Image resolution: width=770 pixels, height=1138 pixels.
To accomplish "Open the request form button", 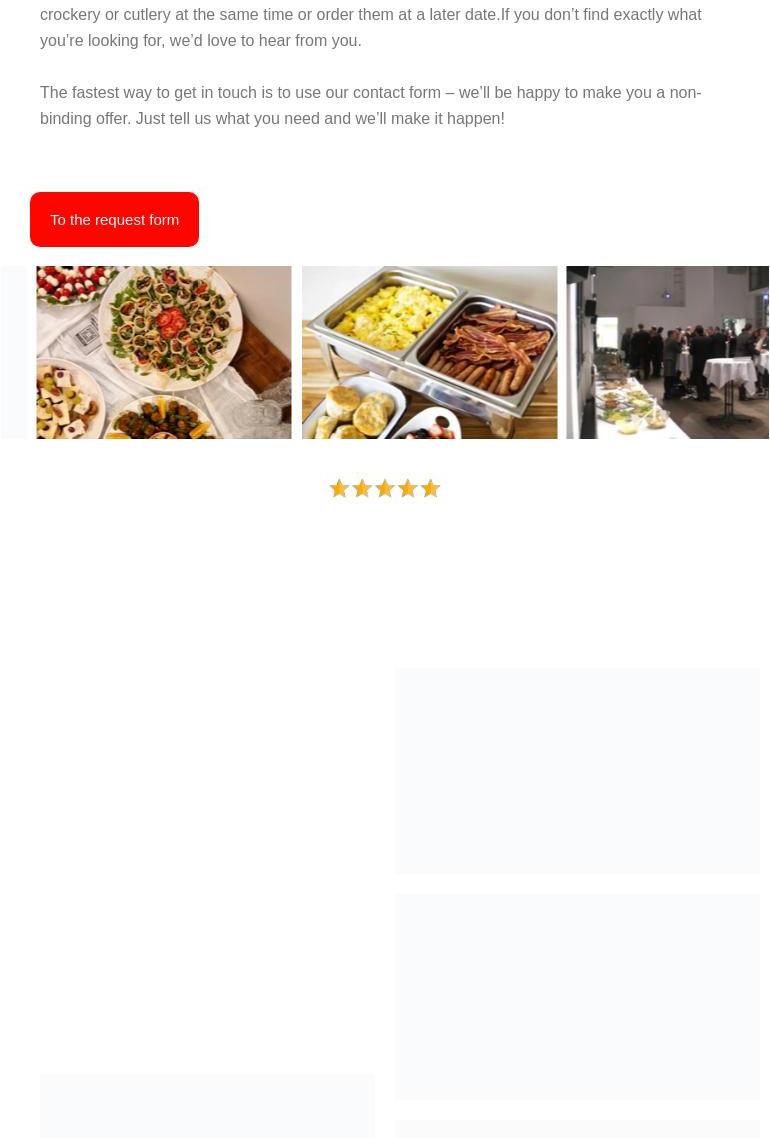I will tap(114, 219).
